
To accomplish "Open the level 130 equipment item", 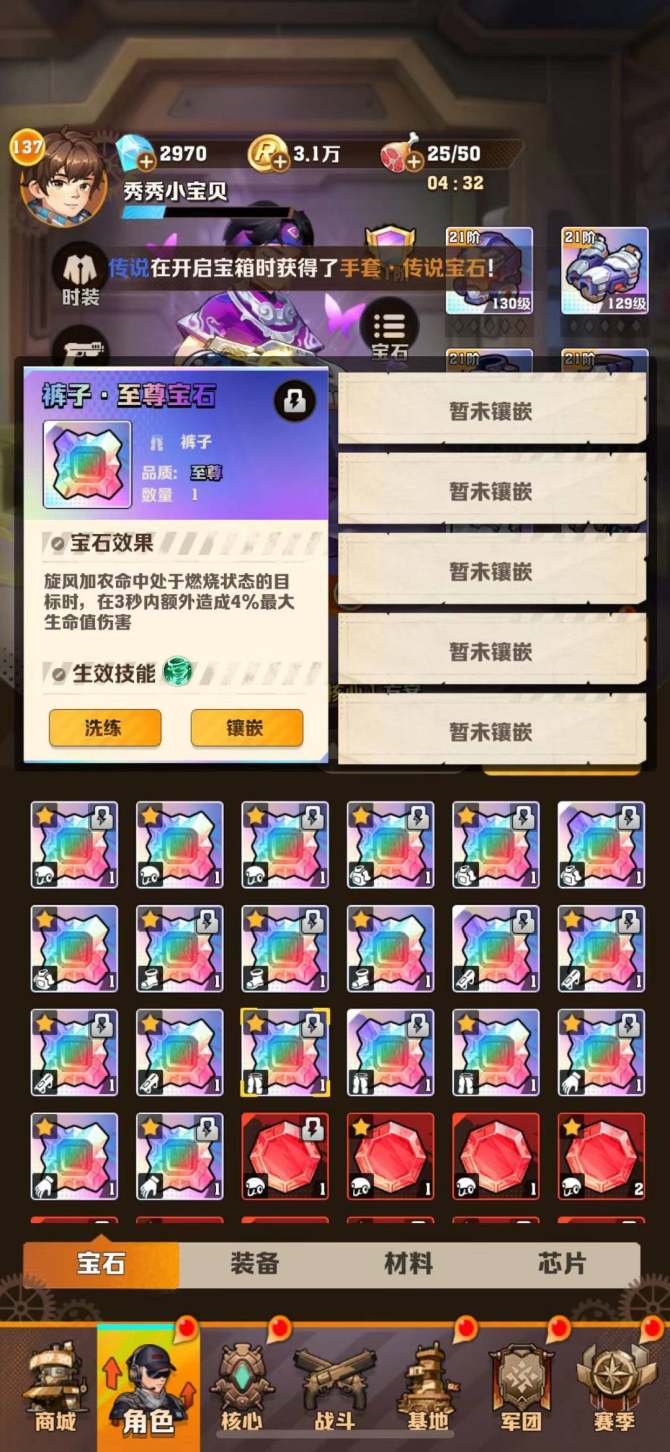I will (x=489, y=271).
